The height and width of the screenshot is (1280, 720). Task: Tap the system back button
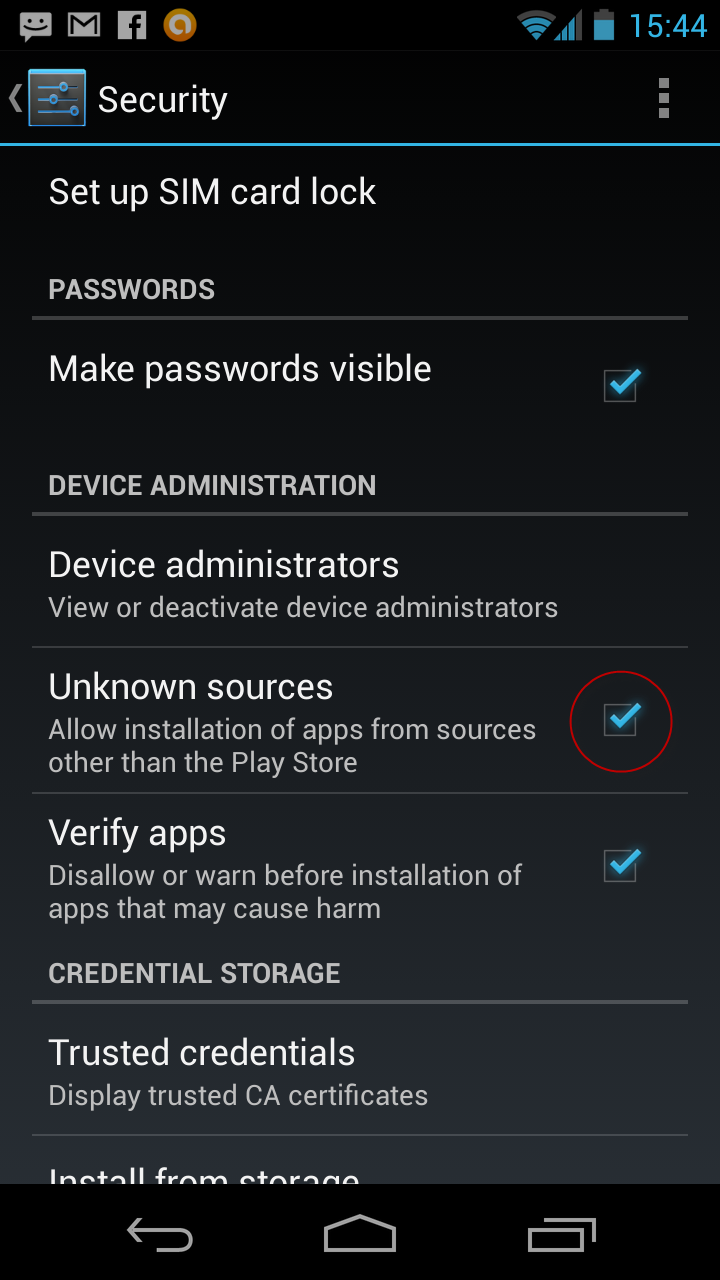pyautogui.click(x=160, y=1235)
